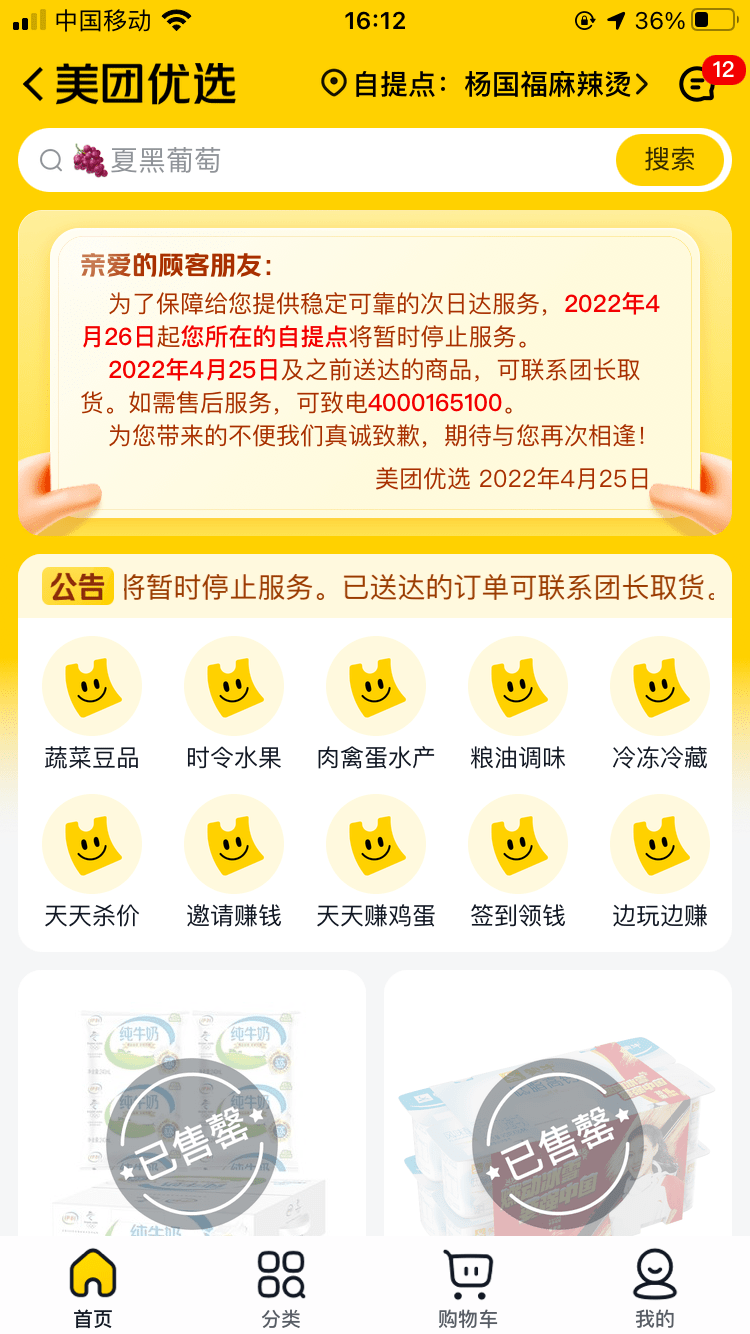Screen dimensions: 750x1334
Task: Hit the 搜索 button
Action: tap(669, 160)
